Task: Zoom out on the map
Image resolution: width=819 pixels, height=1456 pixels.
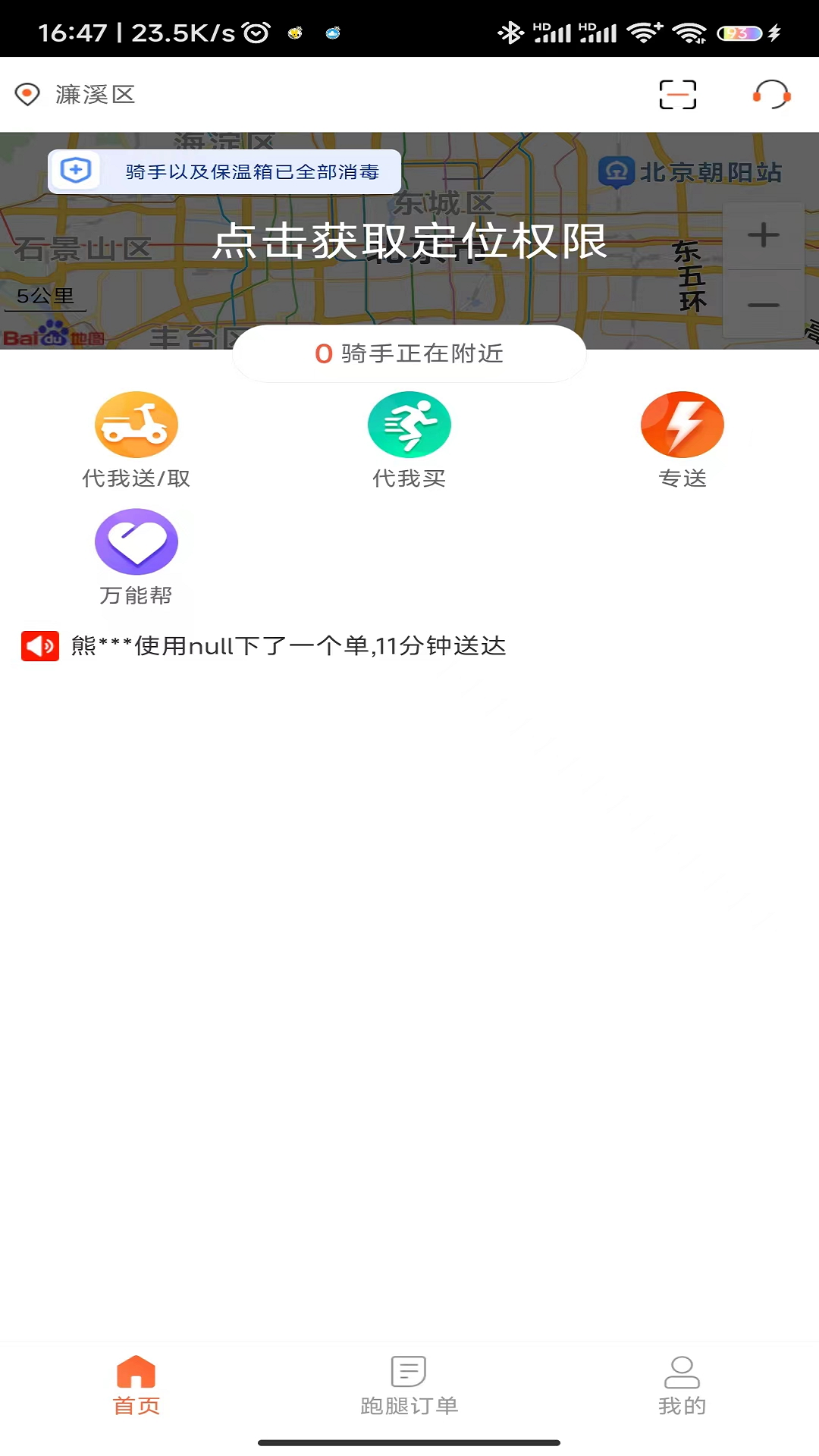Action: 764,306
